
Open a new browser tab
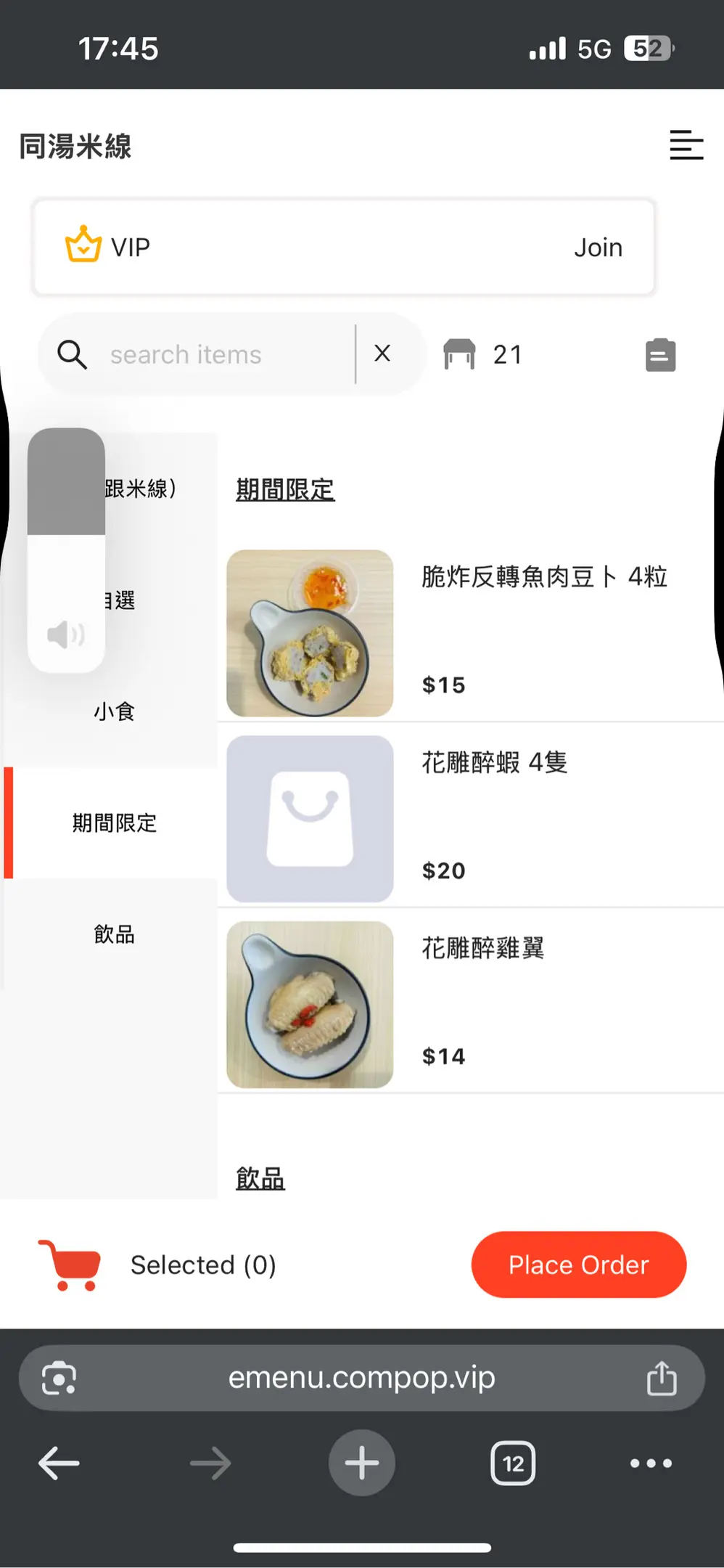click(361, 1463)
